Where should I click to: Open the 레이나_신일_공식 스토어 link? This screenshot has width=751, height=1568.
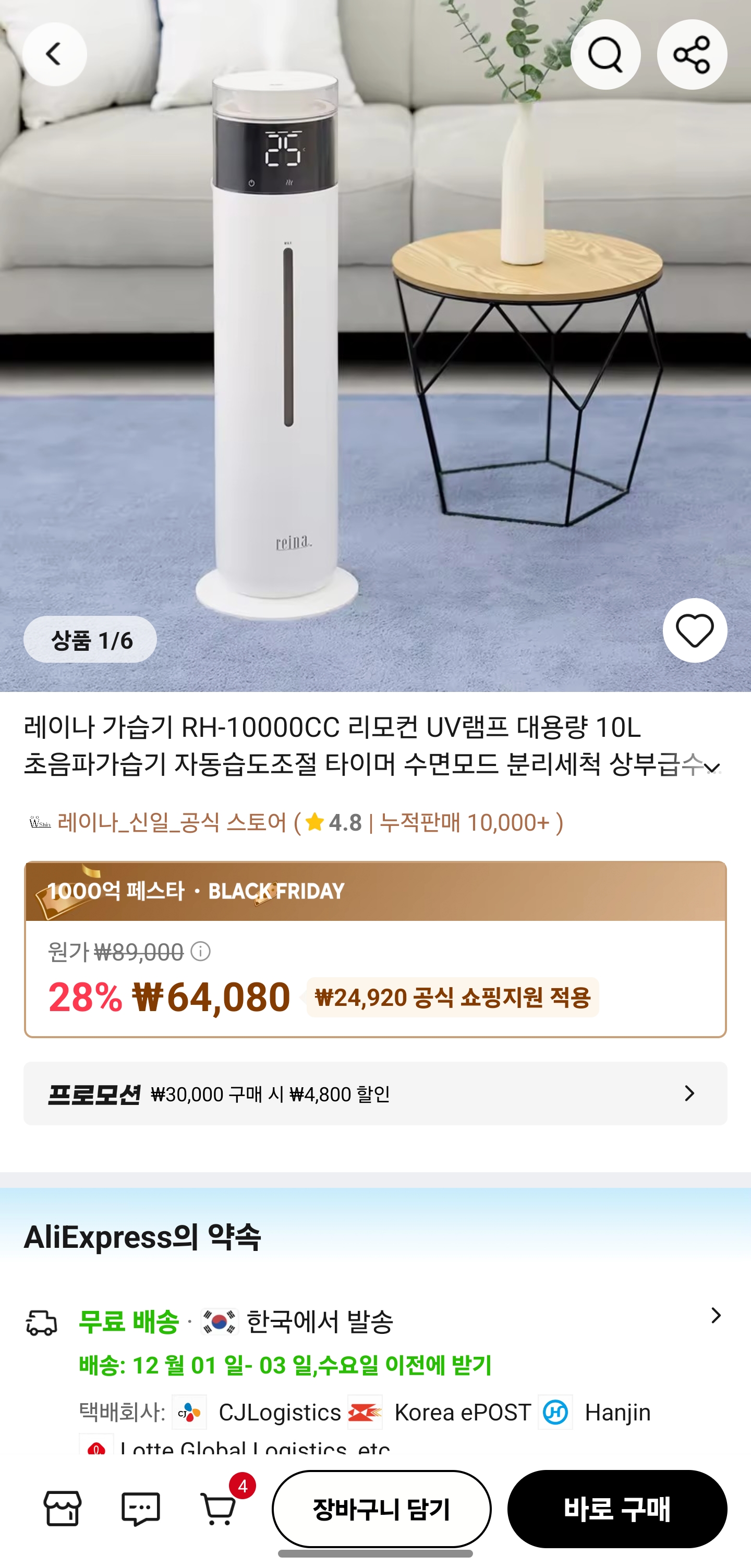click(x=172, y=822)
